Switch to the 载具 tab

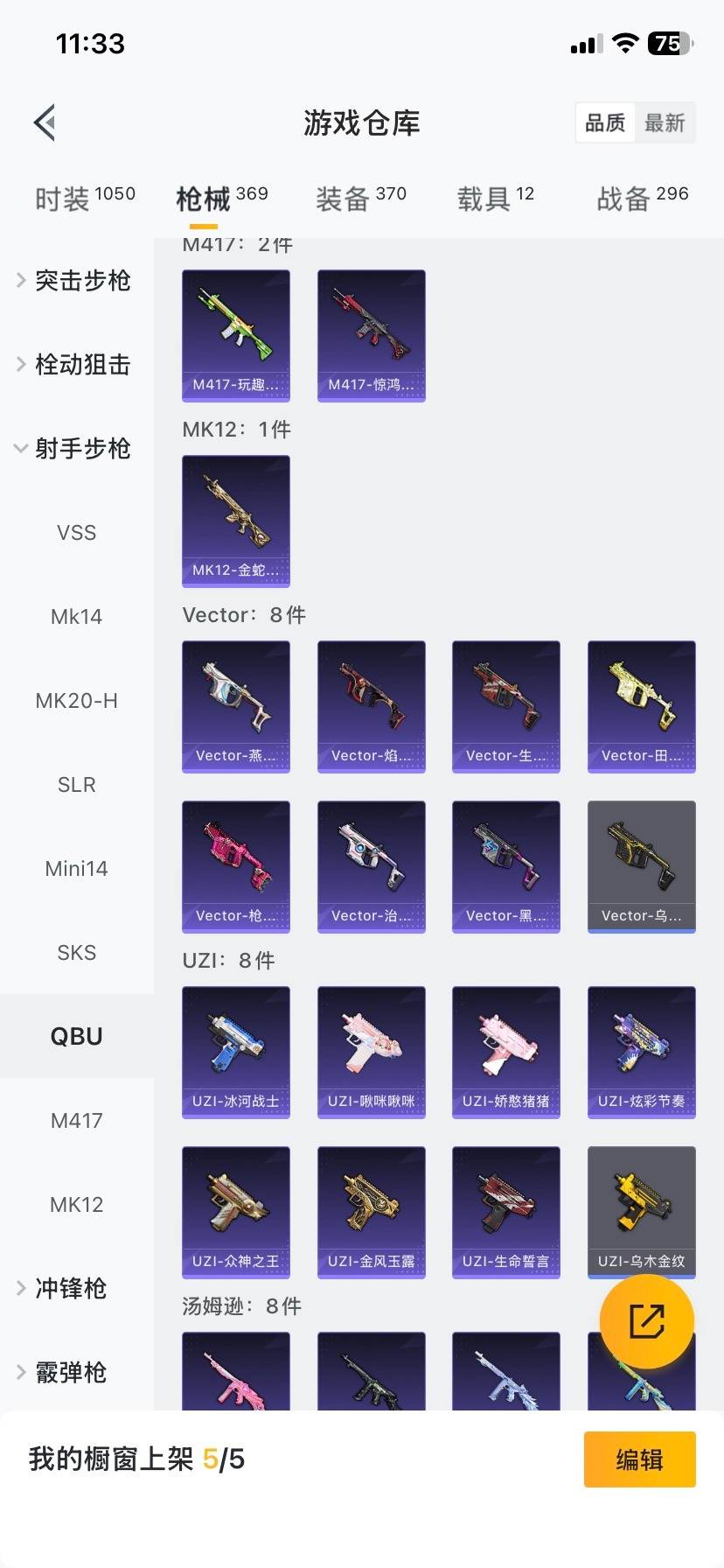pyautogui.click(x=495, y=198)
